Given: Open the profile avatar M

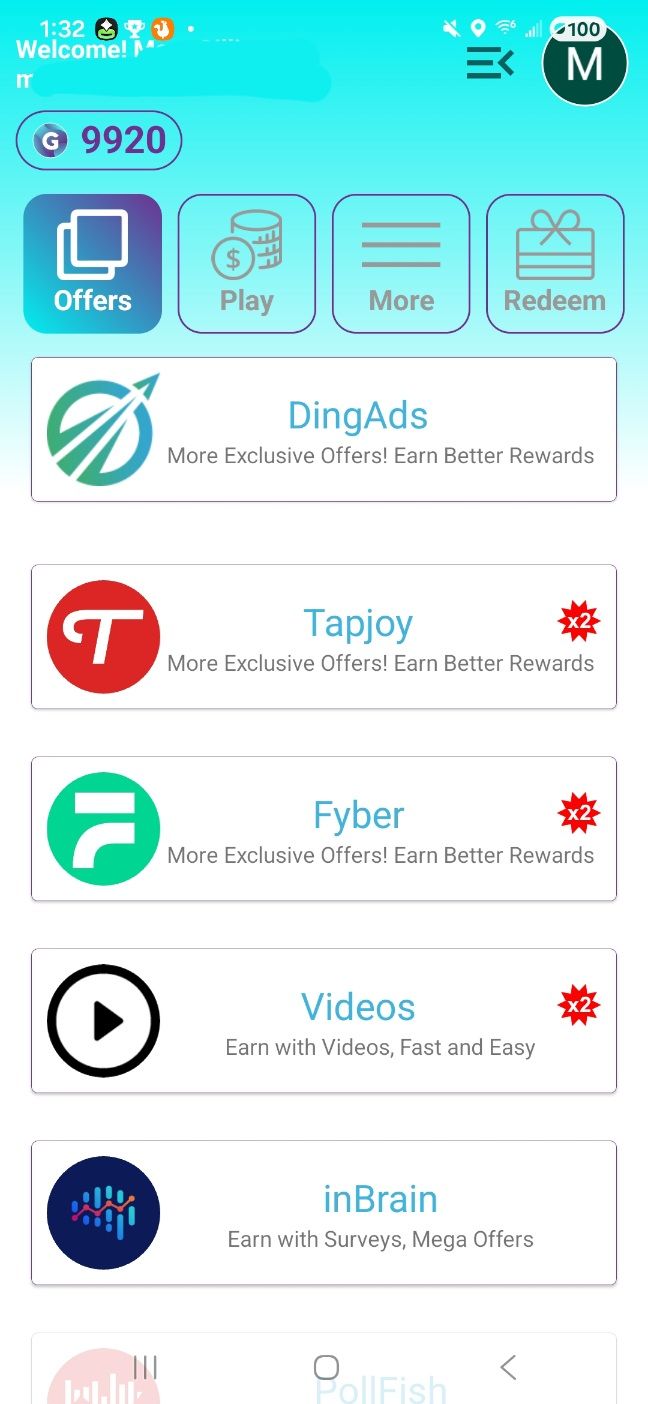Looking at the screenshot, I should (x=585, y=64).
